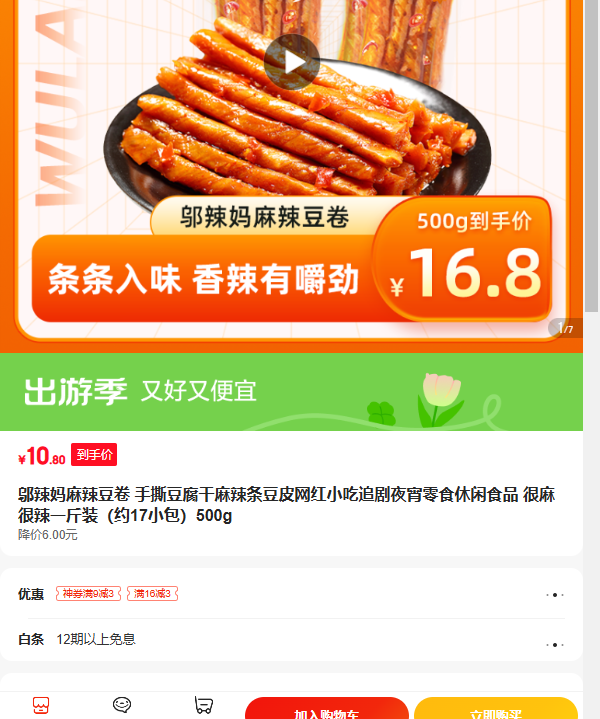
Task: Expand more options in the 优惠 row
Action: 555,595
